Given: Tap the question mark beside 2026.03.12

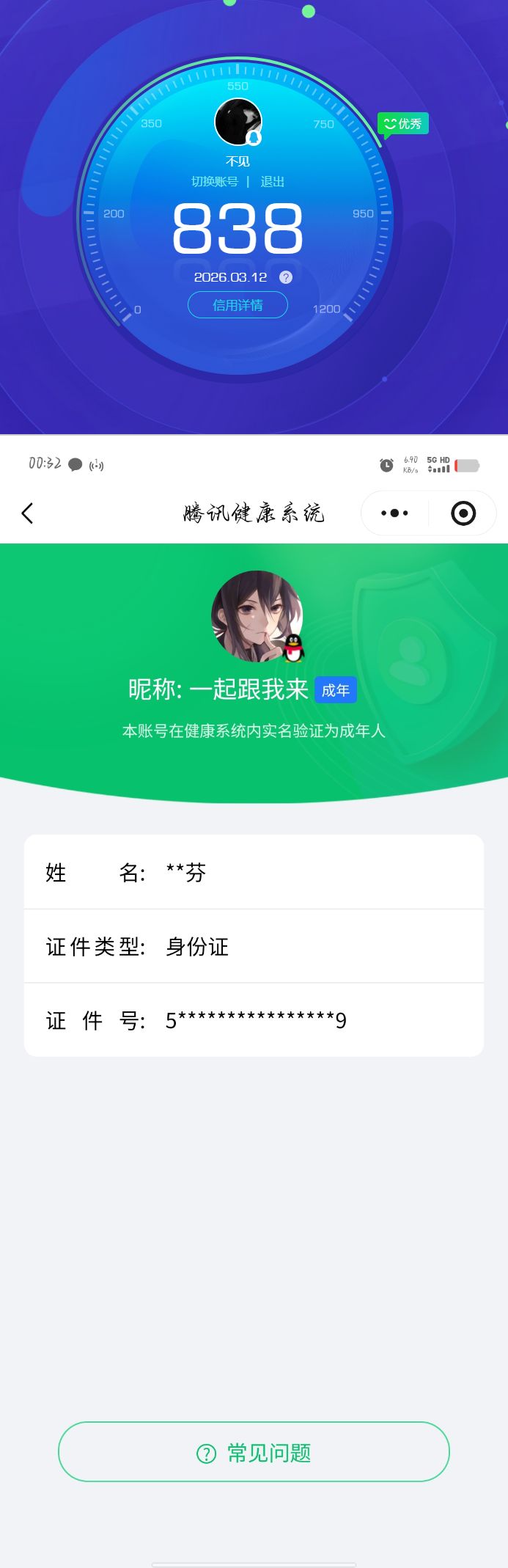Looking at the screenshot, I should coord(286,277).
